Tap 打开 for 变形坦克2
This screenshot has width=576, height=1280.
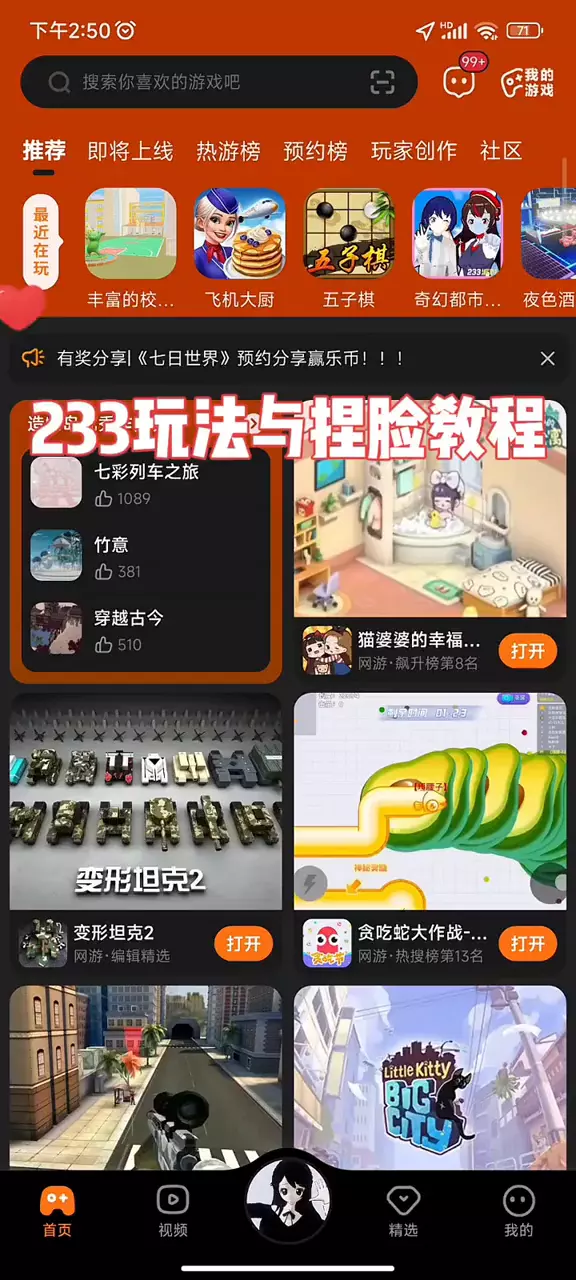coord(244,943)
